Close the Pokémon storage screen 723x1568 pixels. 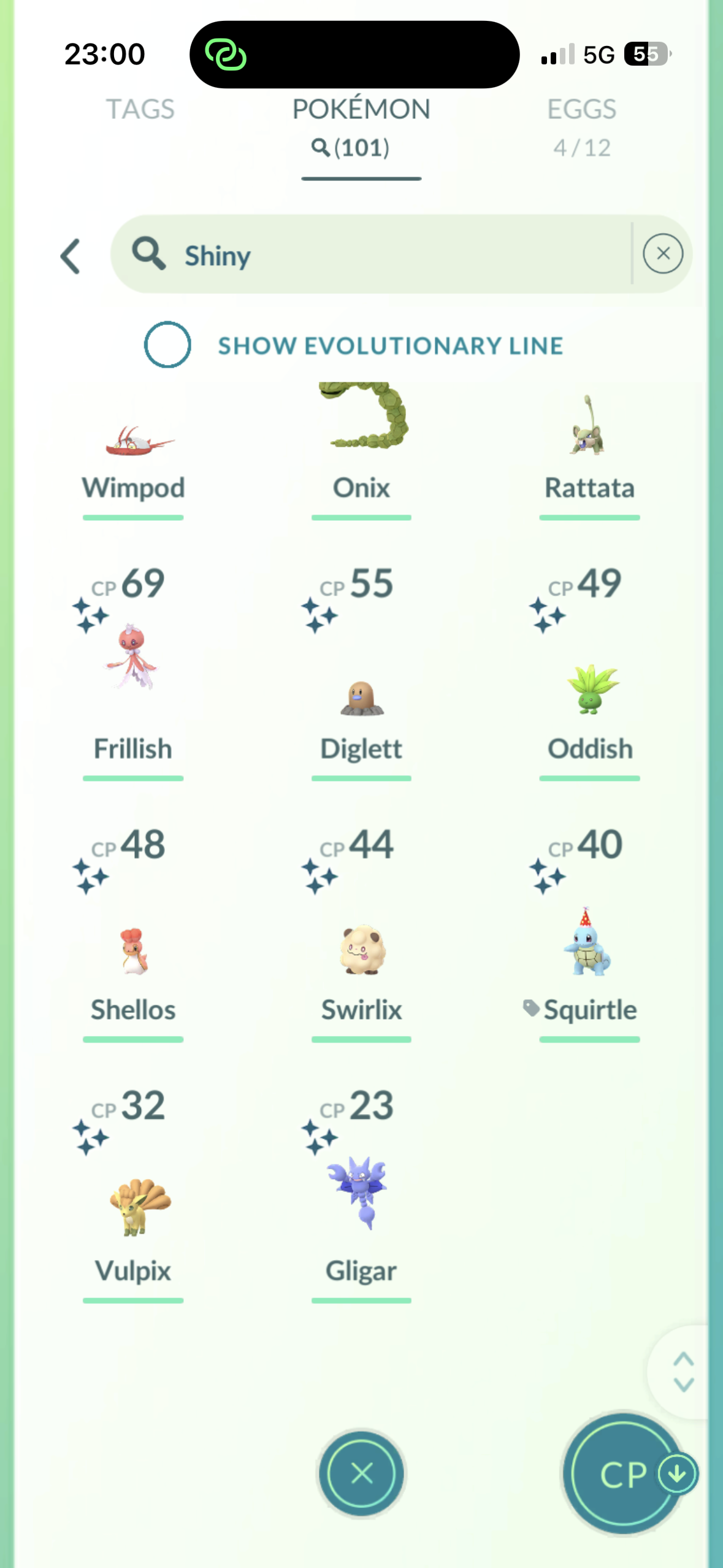pyautogui.click(x=361, y=1472)
